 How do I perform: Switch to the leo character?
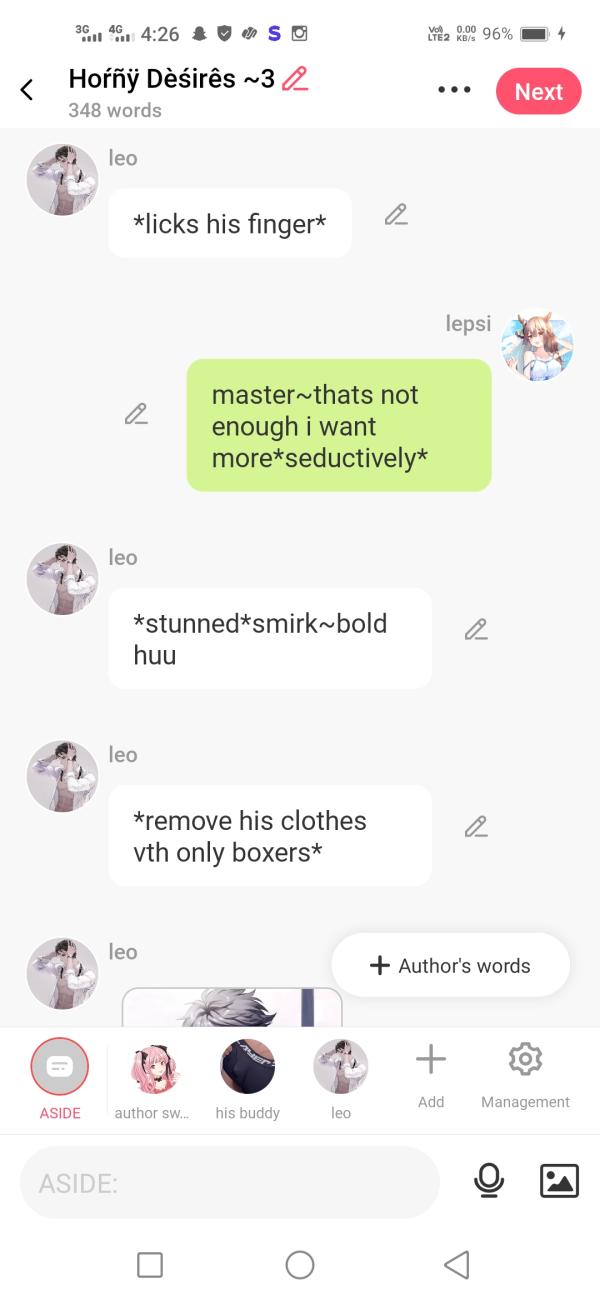(340, 1068)
